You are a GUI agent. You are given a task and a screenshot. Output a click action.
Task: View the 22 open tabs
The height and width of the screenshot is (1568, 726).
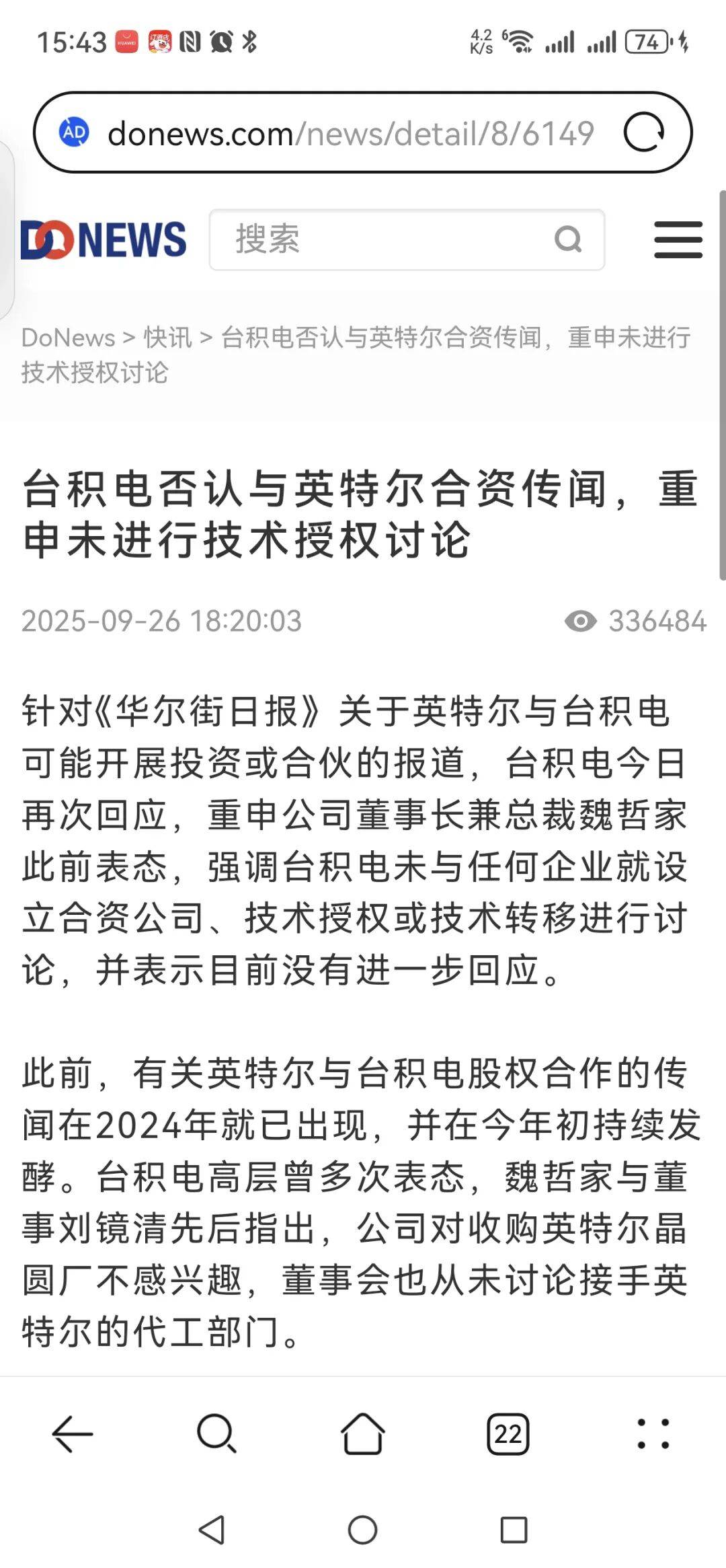click(508, 1435)
